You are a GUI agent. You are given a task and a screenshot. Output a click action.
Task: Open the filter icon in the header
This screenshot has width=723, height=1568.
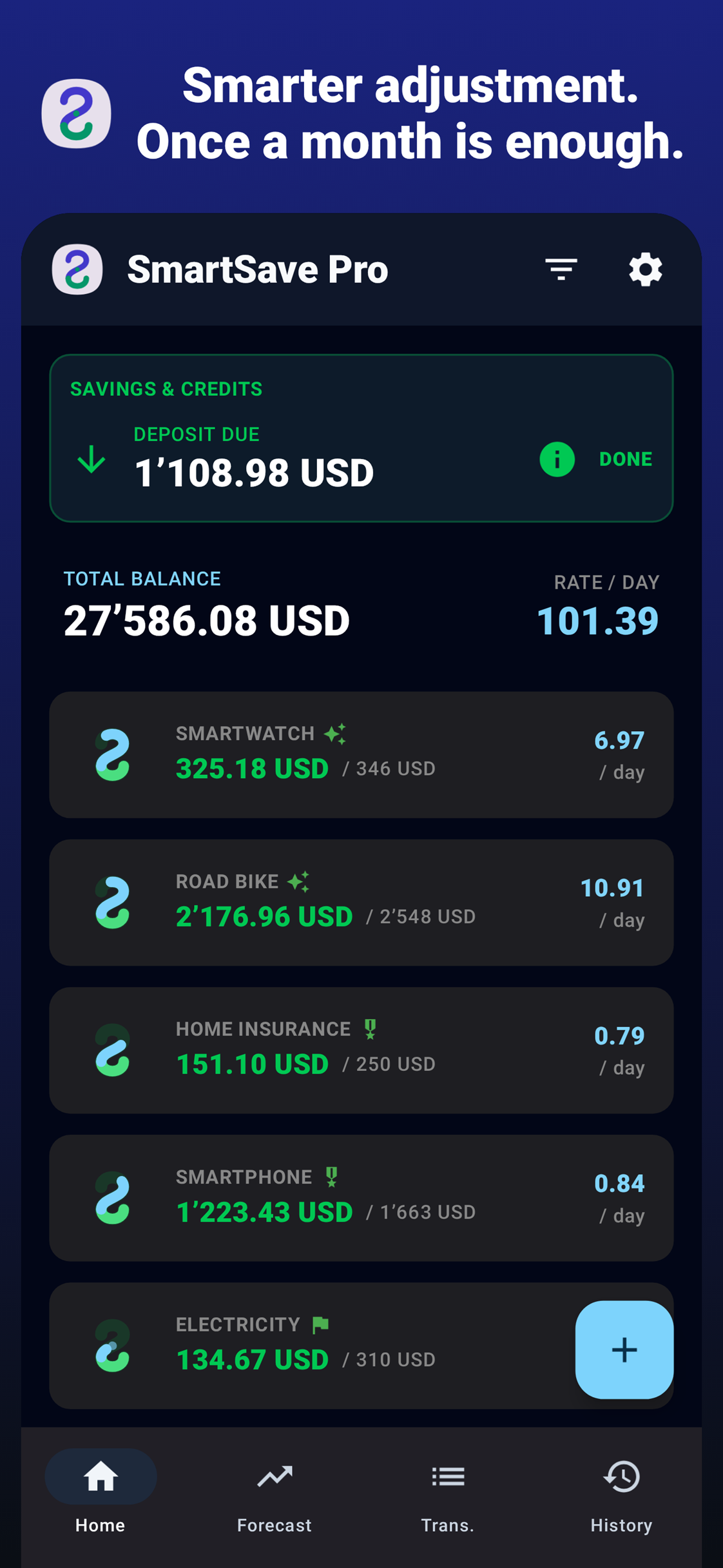(560, 270)
